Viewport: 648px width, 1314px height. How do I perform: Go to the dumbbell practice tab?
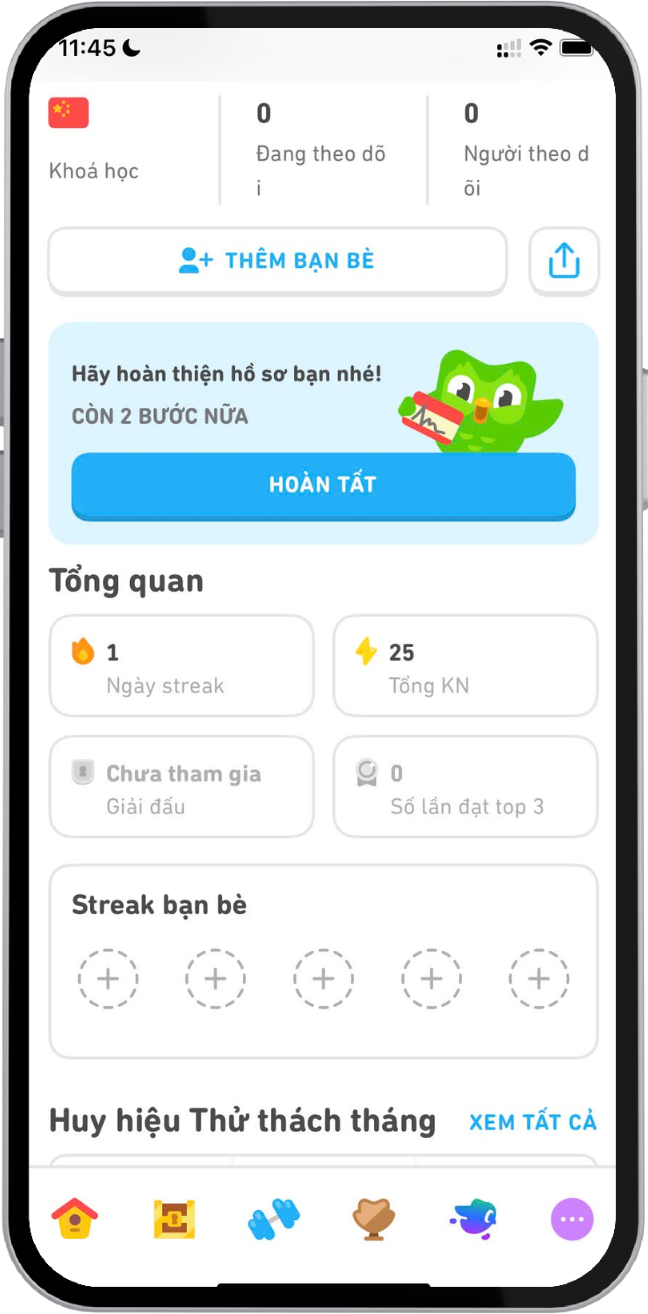pyautogui.click(x=273, y=1218)
